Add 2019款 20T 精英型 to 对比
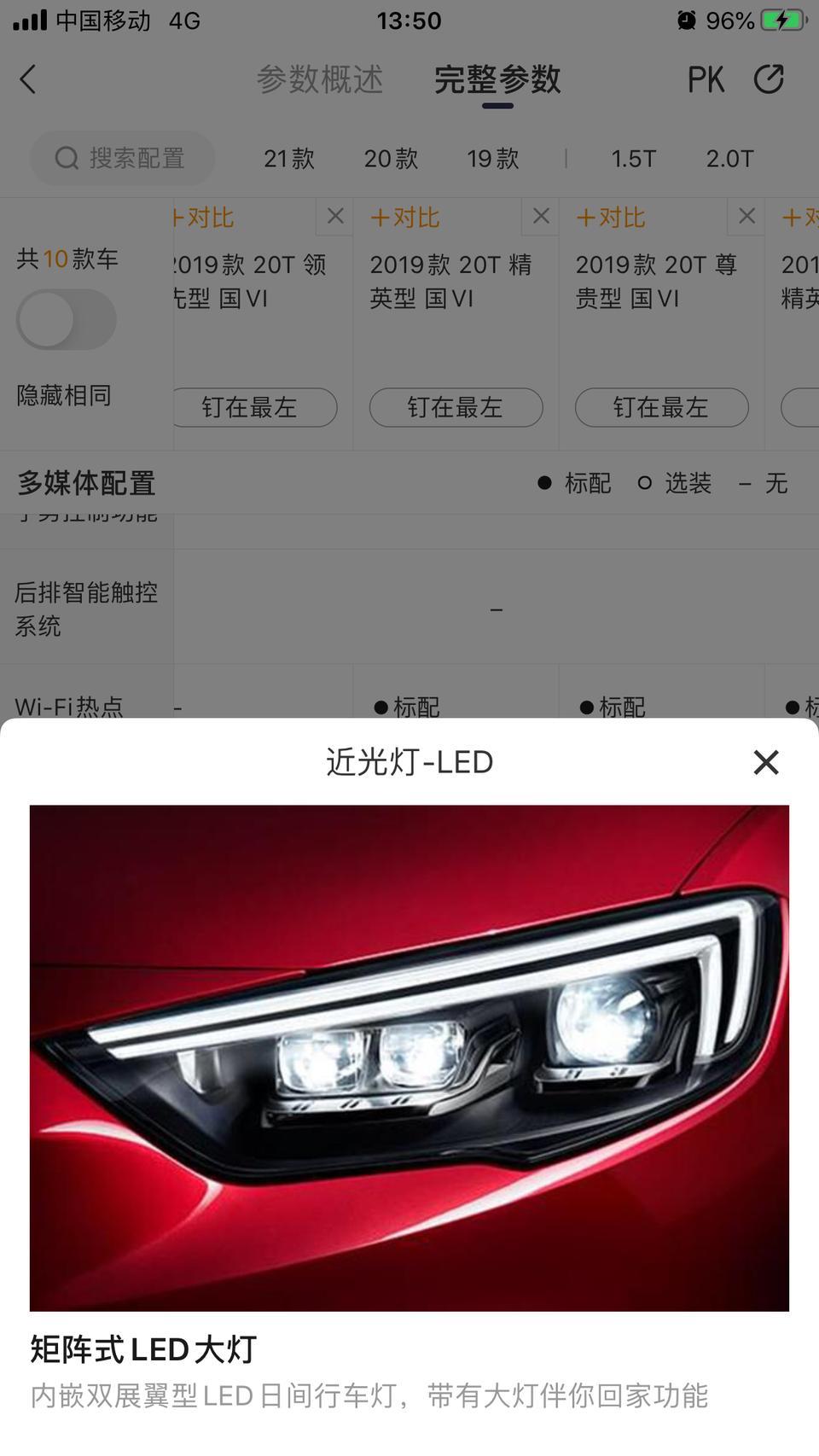 pyautogui.click(x=405, y=218)
